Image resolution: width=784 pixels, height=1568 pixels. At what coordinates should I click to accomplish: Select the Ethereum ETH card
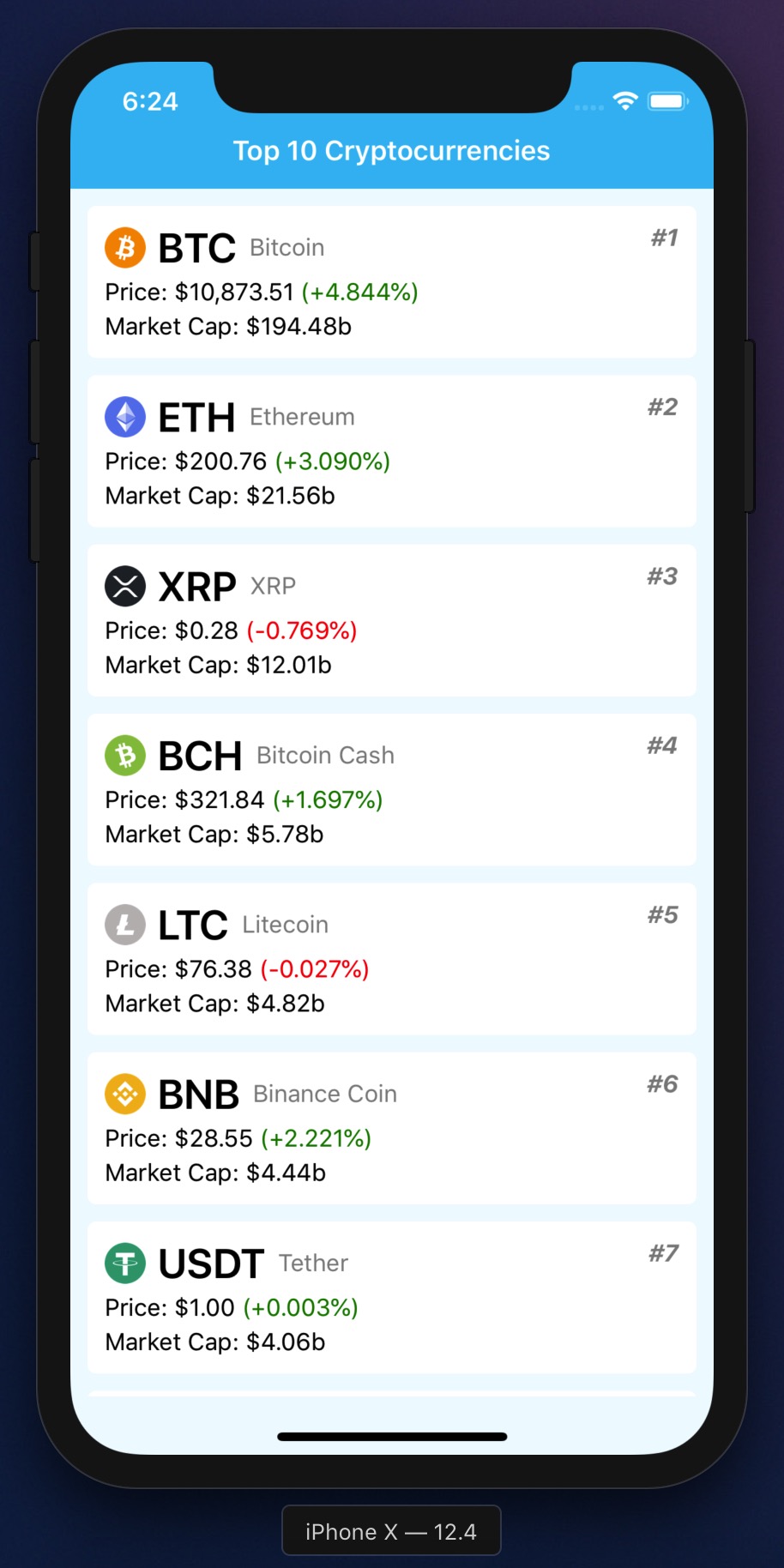391,451
